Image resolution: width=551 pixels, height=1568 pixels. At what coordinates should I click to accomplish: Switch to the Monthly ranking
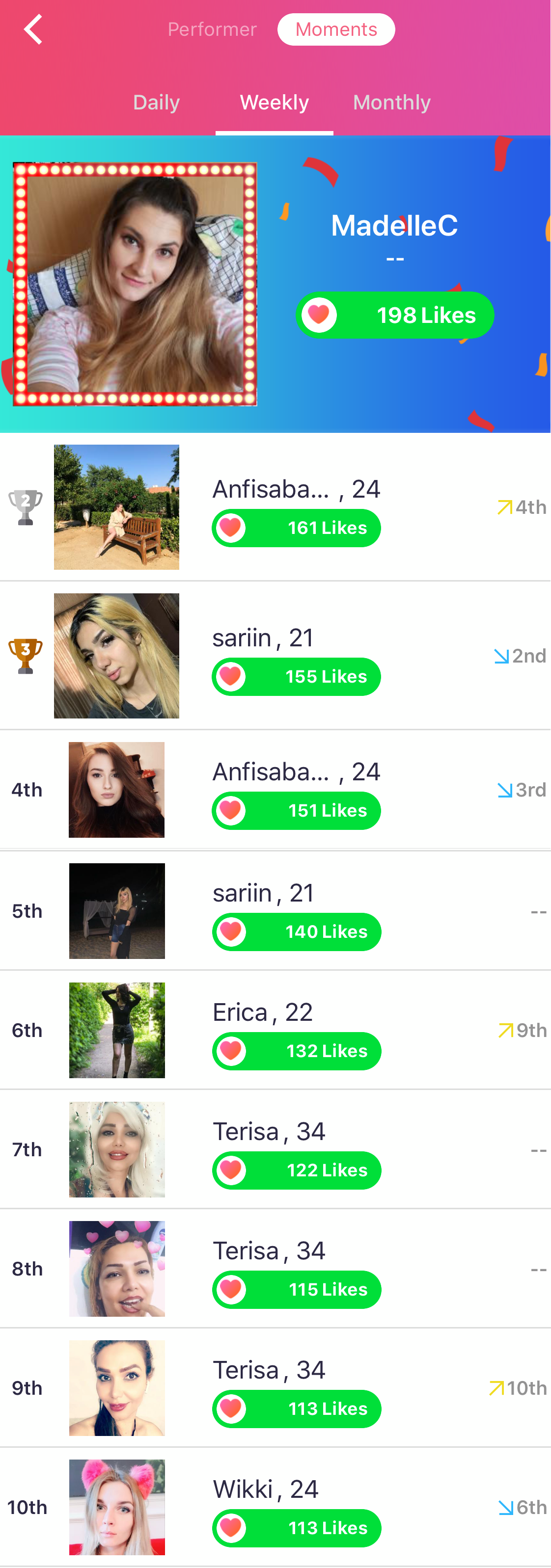click(391, 102)
